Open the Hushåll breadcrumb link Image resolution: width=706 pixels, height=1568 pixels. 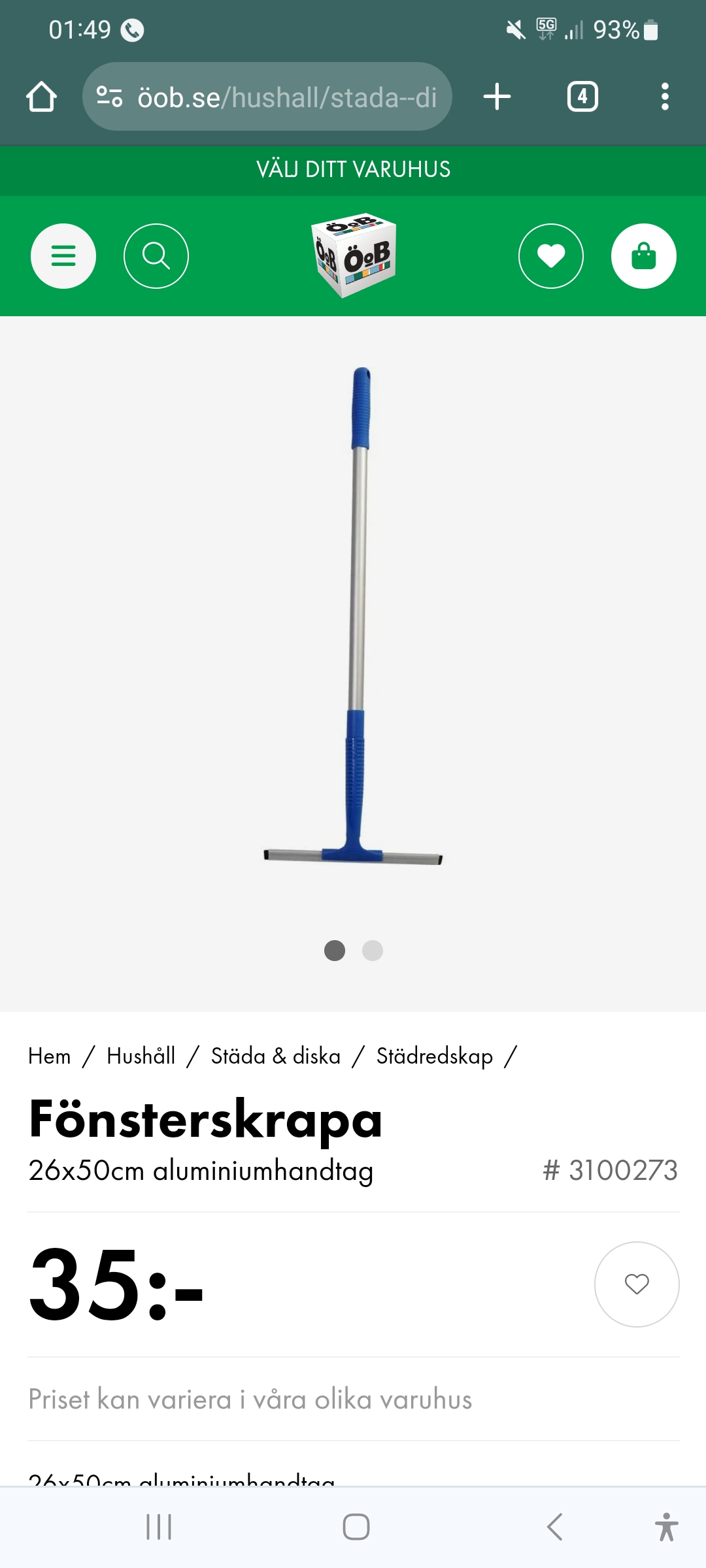tap(141, 1056)
